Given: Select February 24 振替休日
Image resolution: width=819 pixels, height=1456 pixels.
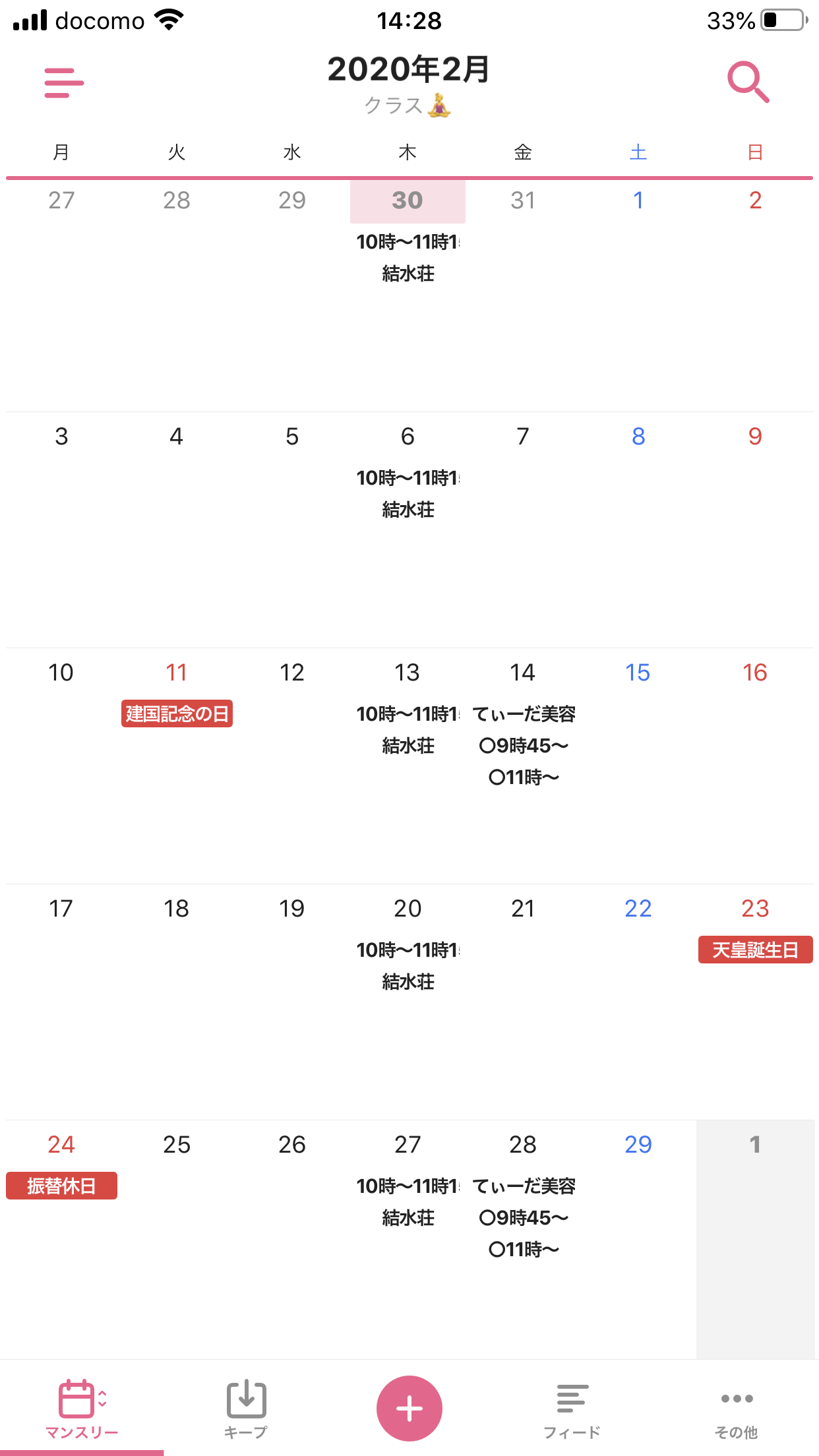Looking at the screenshot, I should point(61,1186).
